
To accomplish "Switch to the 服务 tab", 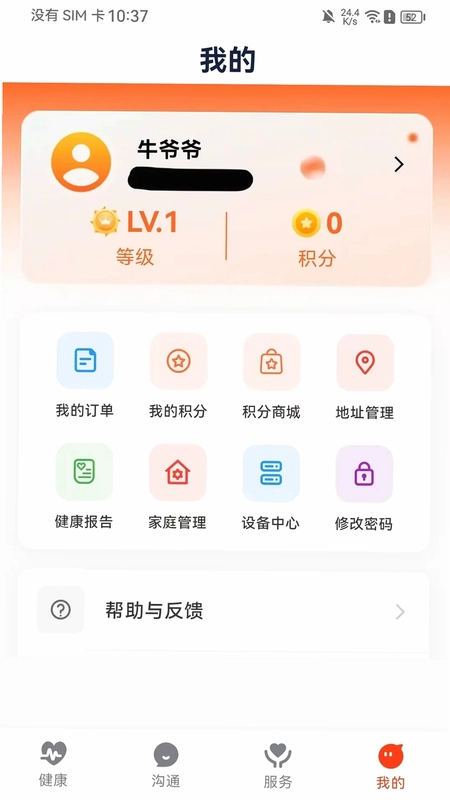I will pos(278,765).
